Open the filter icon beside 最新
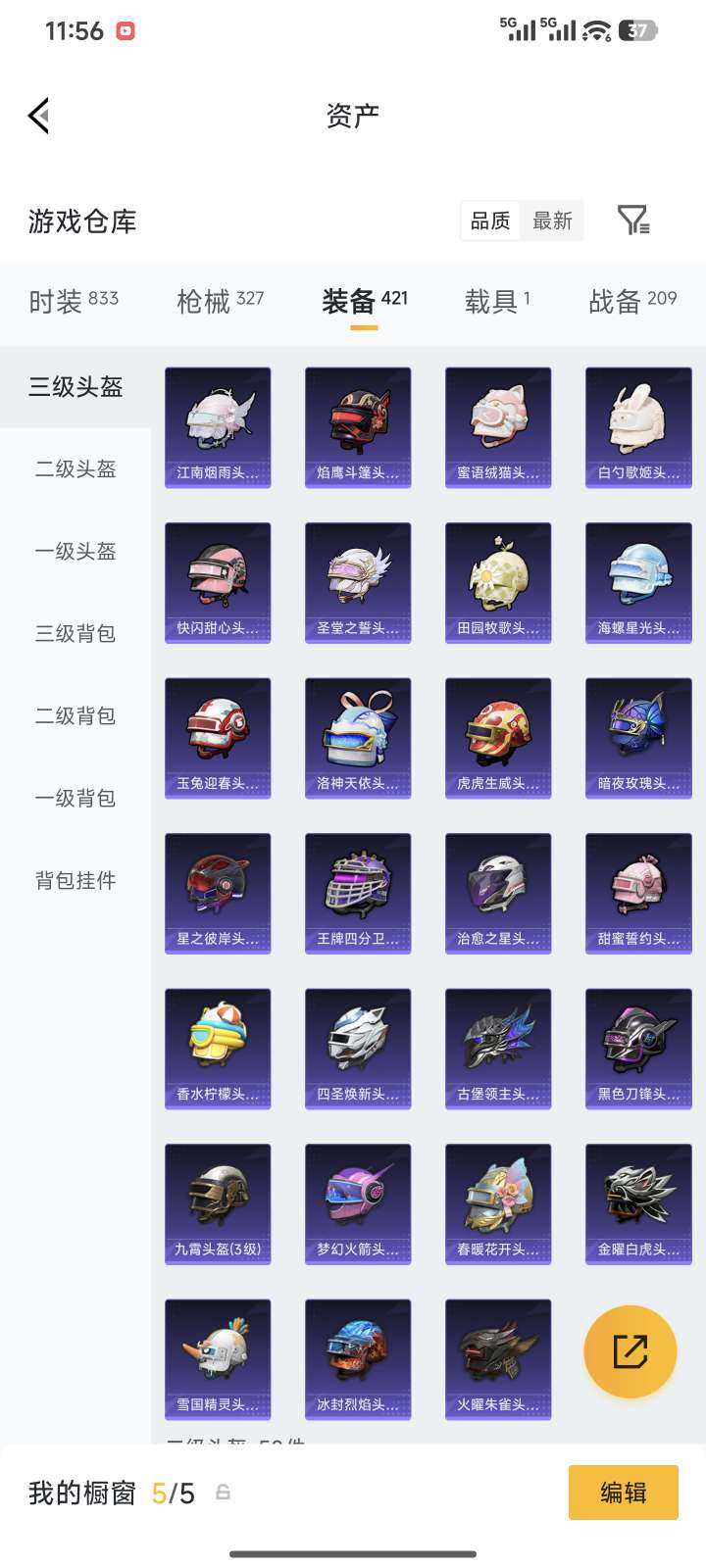This screenshot has height=1568, width=706. 633,220
